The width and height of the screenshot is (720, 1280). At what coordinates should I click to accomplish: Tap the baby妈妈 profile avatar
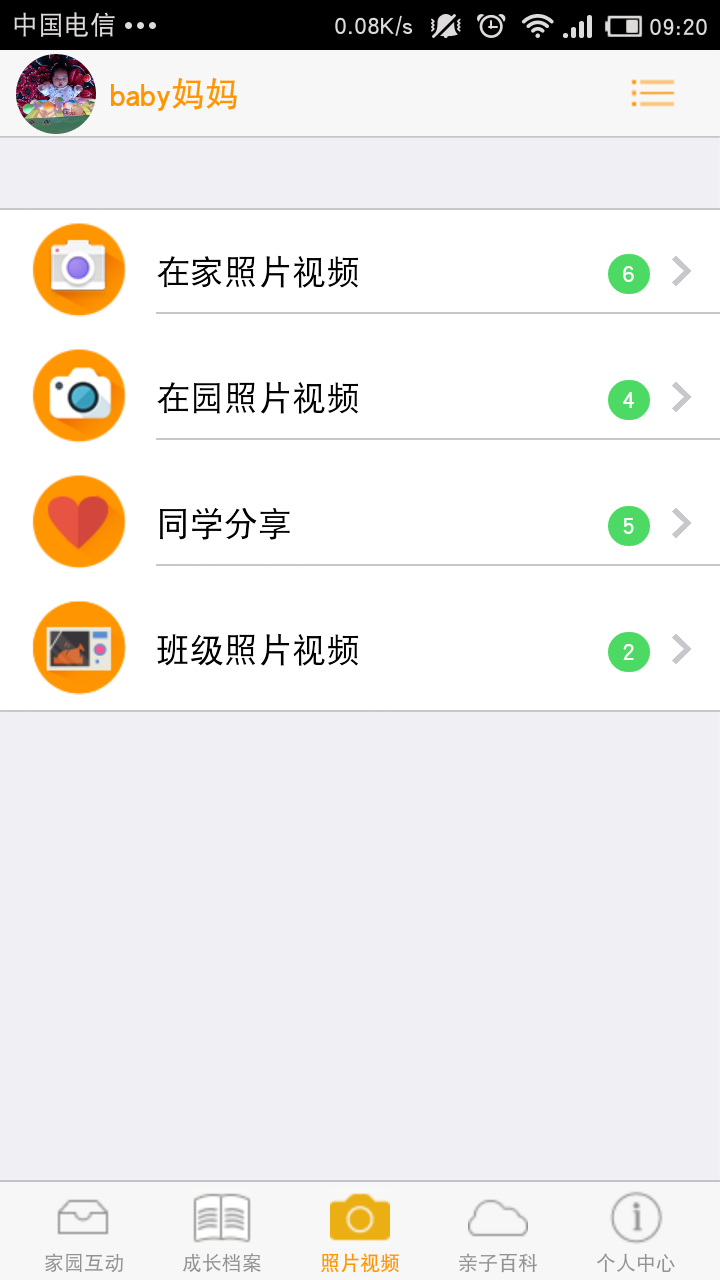click(56, 94)
